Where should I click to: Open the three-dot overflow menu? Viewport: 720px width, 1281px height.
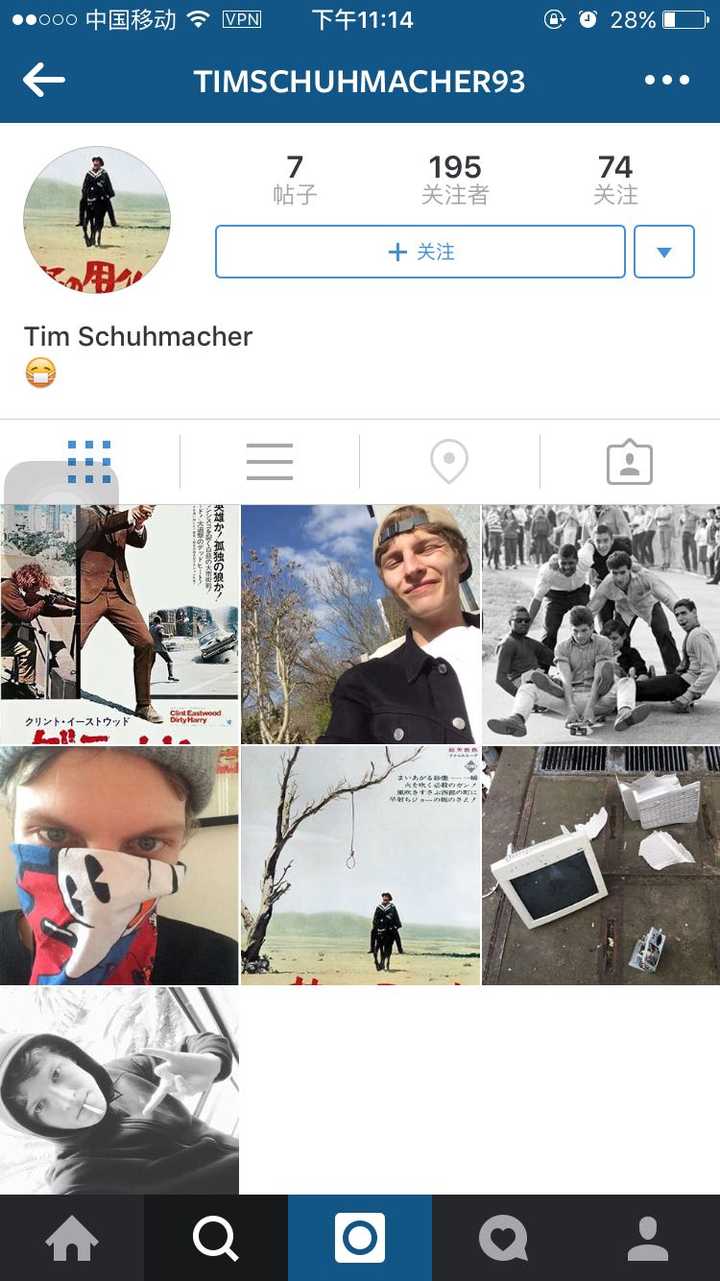click(667, 80)
